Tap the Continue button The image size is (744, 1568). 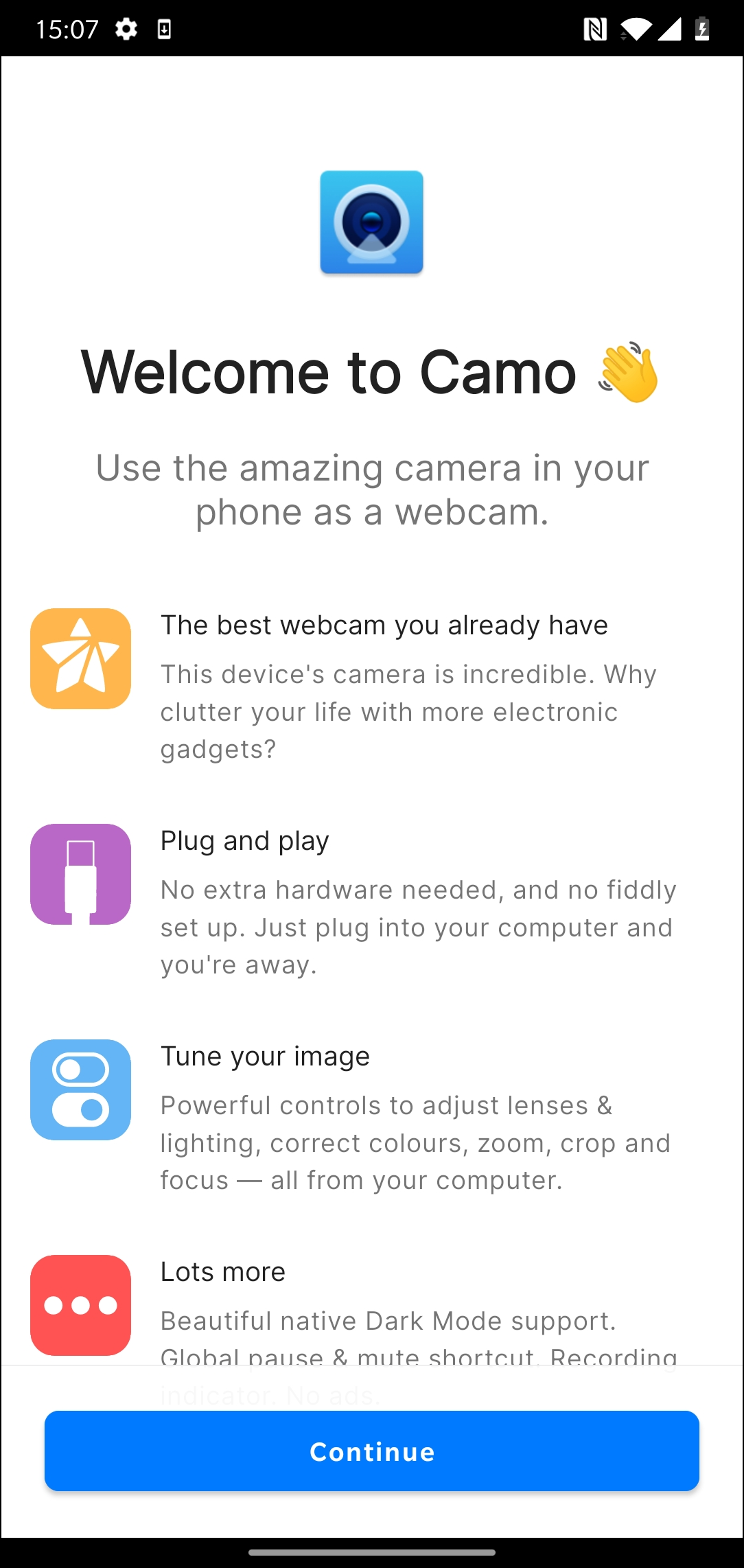[372, 1451]
